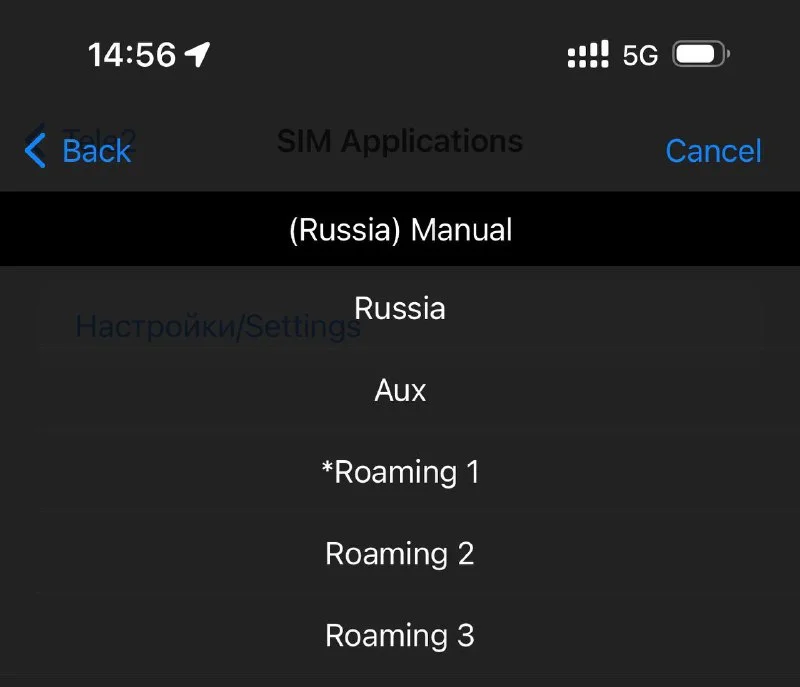
Task: Select the Aux option
Action: tap(400, 390)
